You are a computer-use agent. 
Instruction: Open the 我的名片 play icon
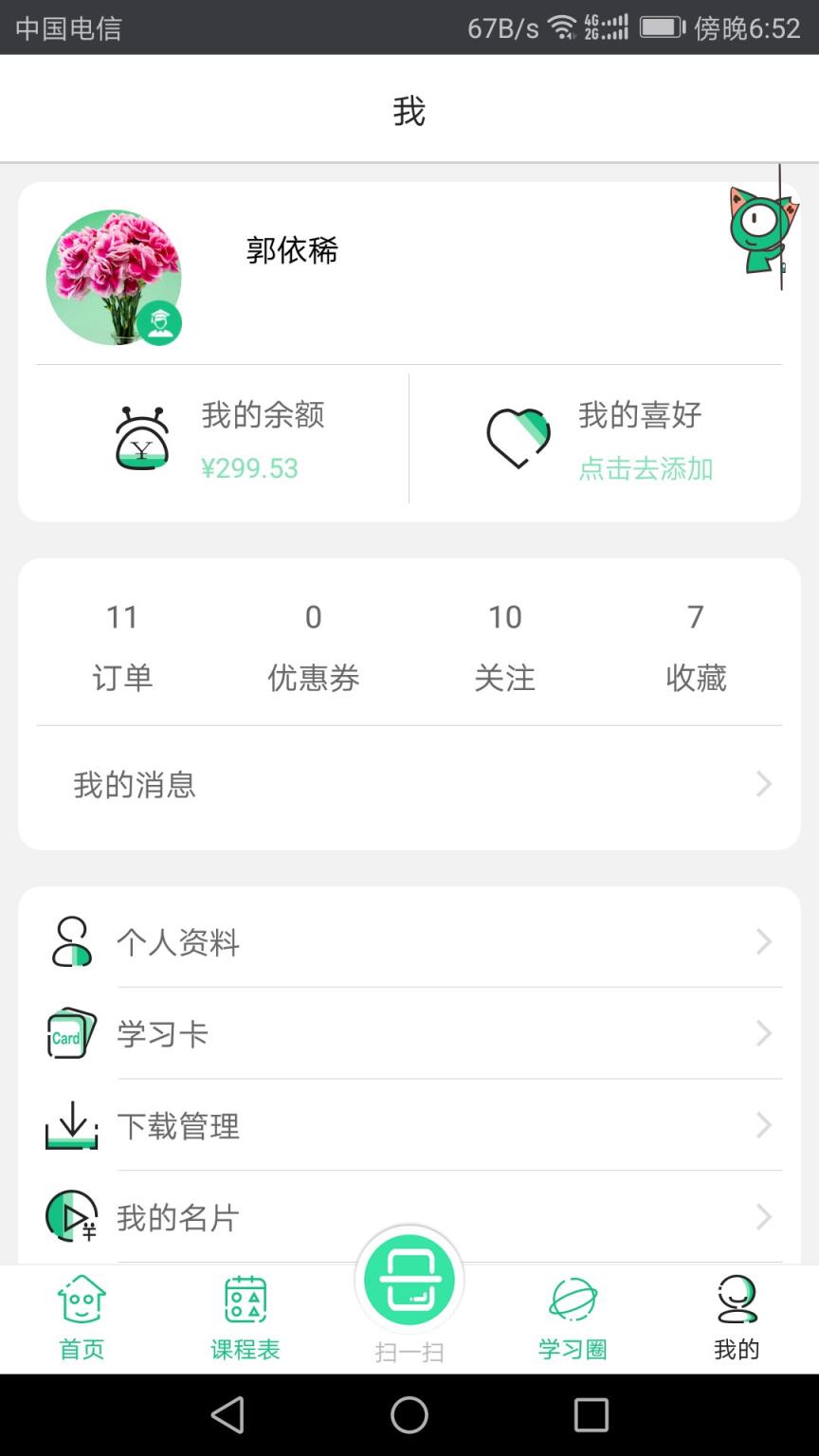[x=70, y=1217]
